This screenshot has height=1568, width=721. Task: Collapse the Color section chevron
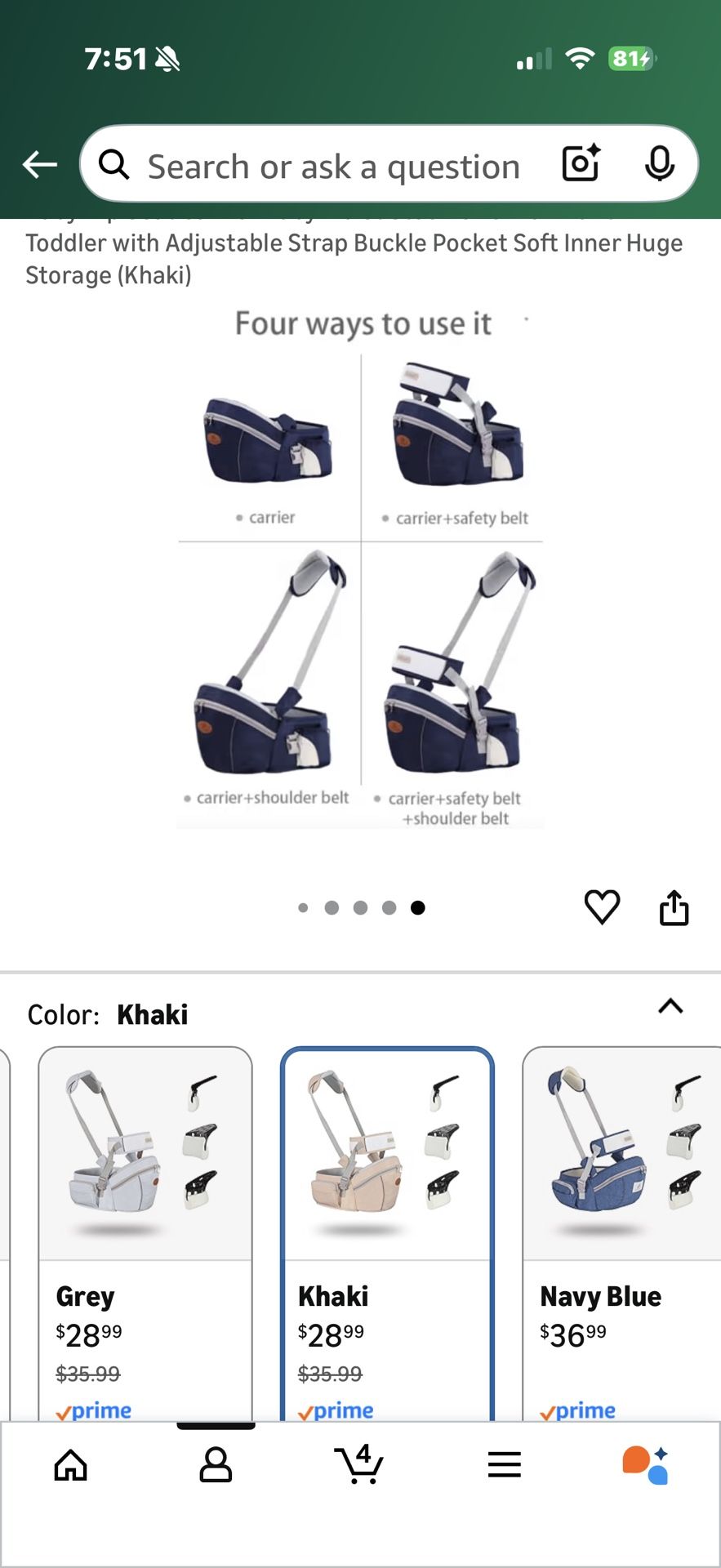(x=670, y=1006)
